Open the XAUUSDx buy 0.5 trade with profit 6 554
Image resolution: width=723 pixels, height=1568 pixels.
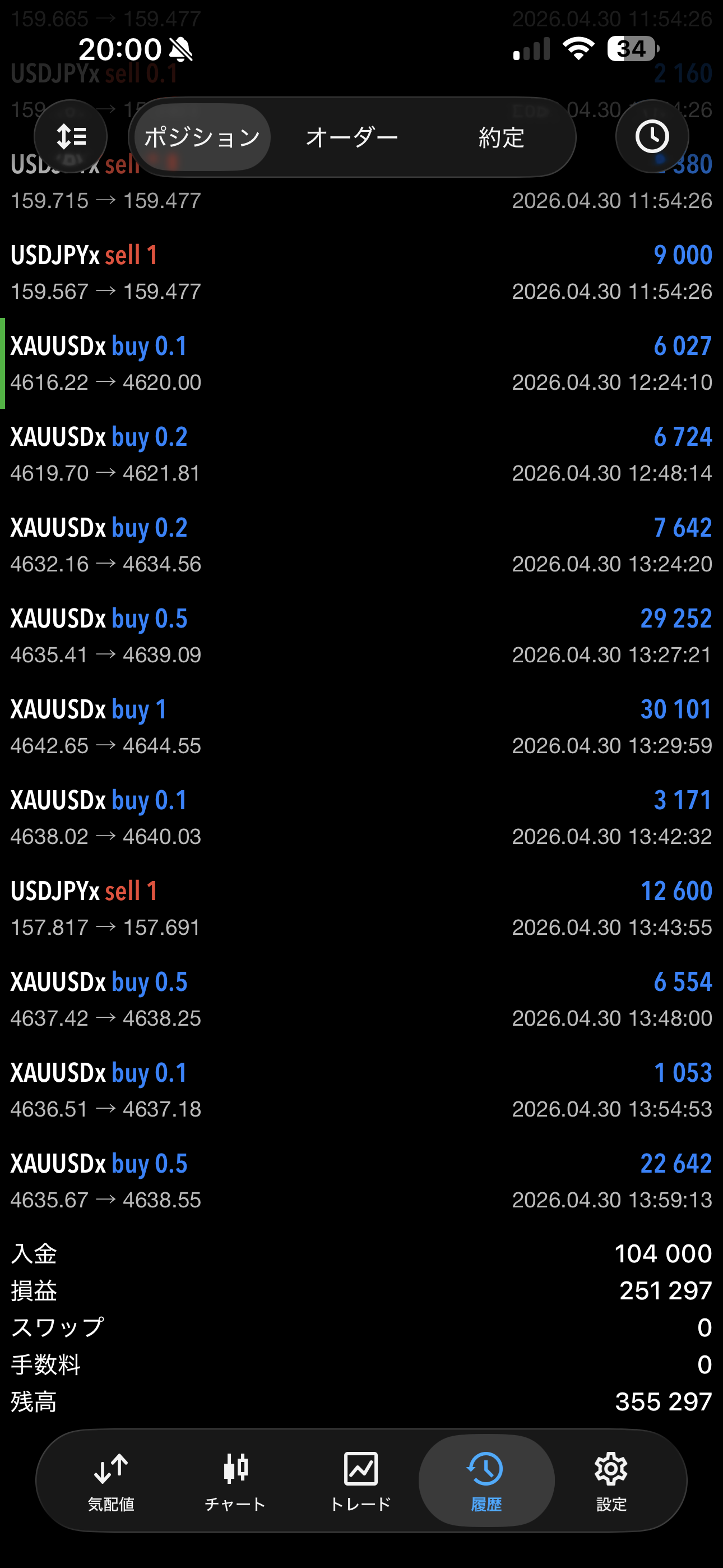361,999
